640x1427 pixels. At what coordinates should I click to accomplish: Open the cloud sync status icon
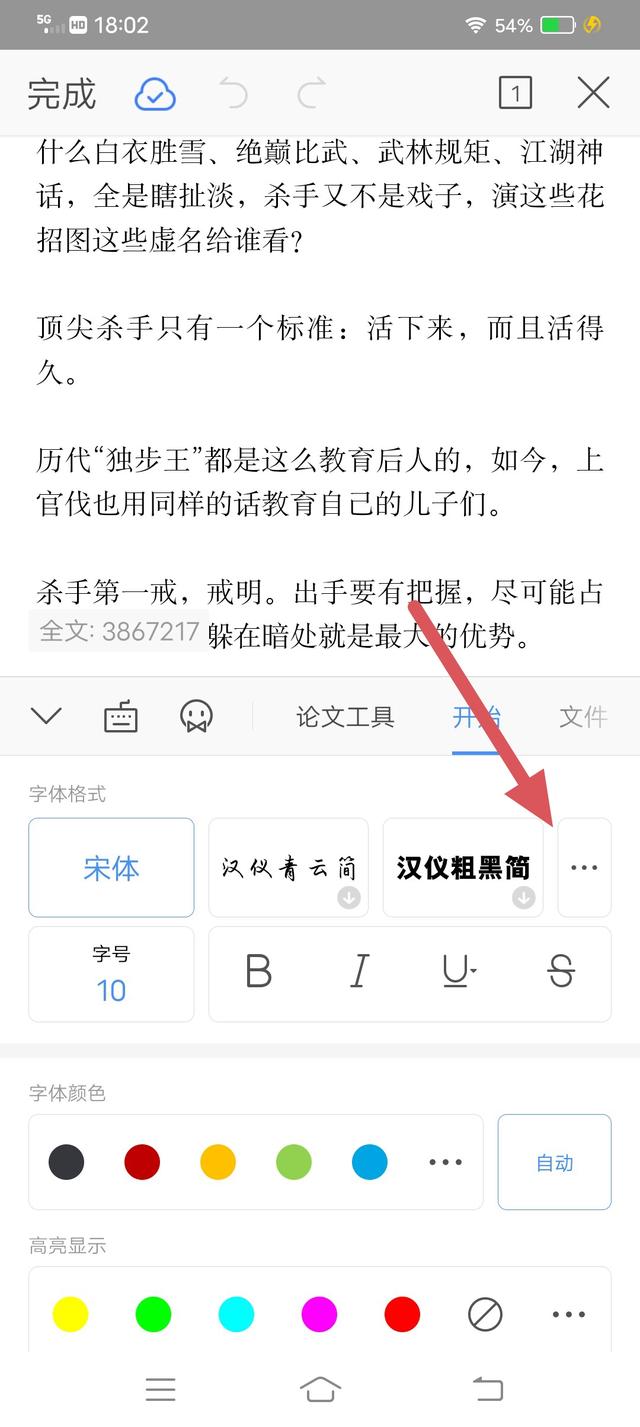pyautogui.click(x=155, y=94)
